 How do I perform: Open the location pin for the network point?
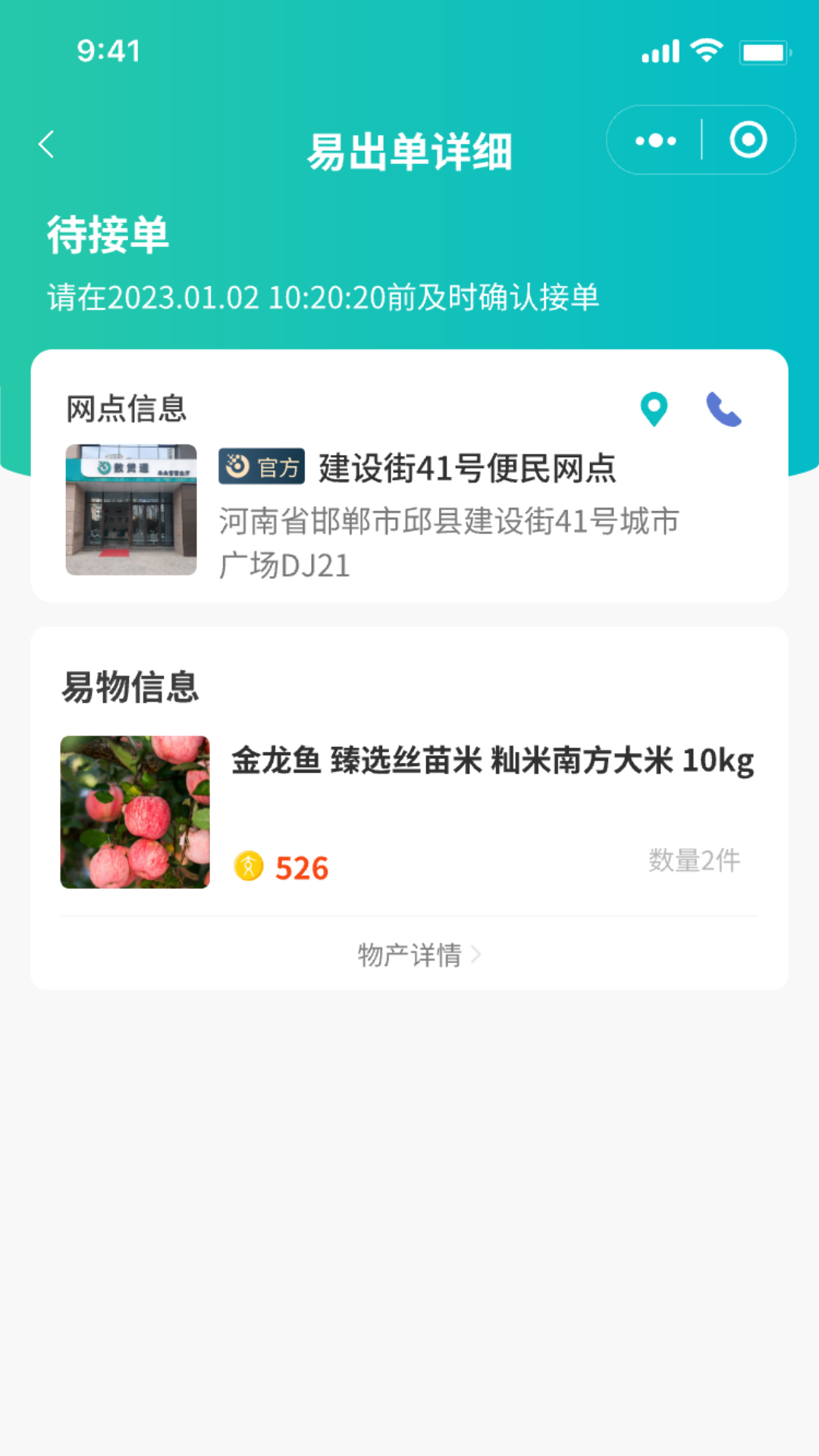tap(654, 409)
